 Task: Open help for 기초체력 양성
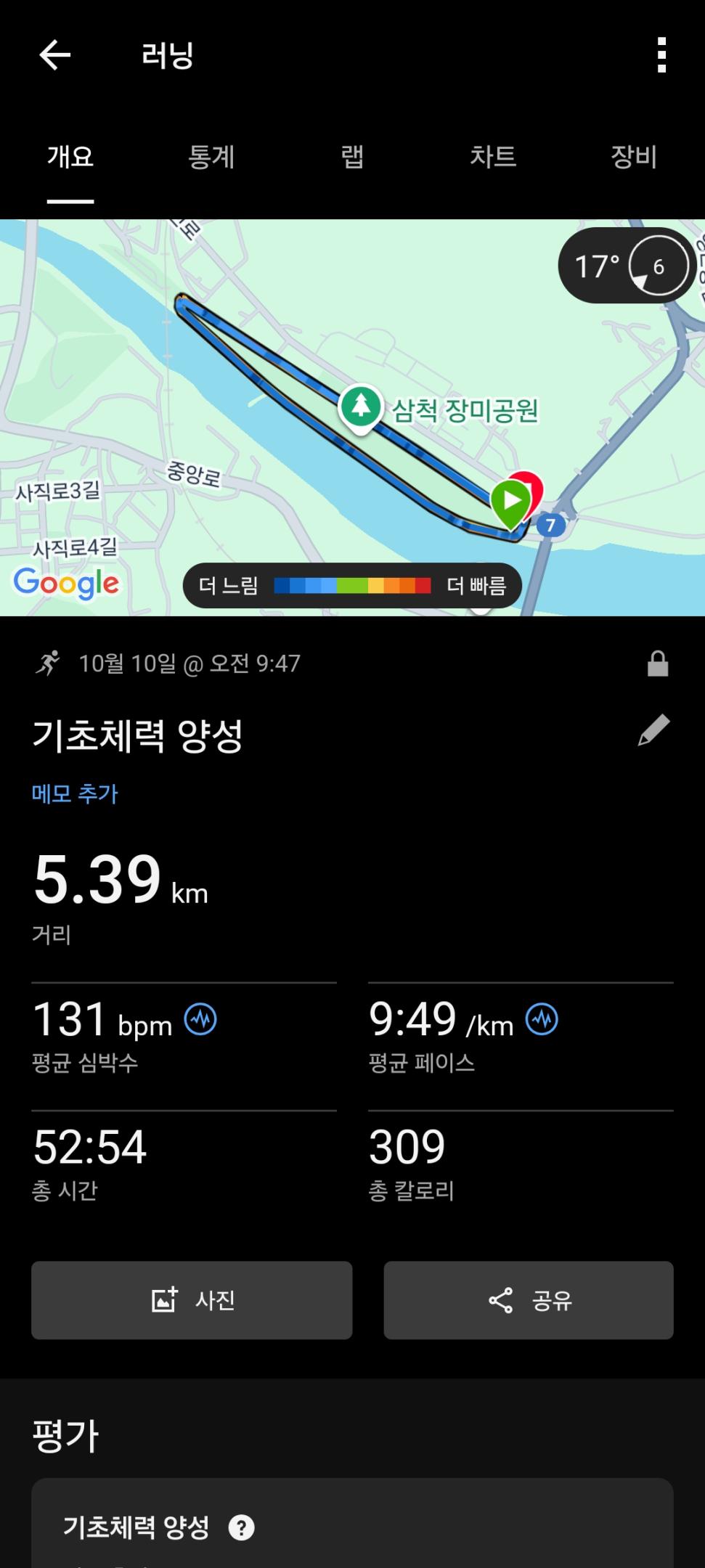(x=242, y=1527)
